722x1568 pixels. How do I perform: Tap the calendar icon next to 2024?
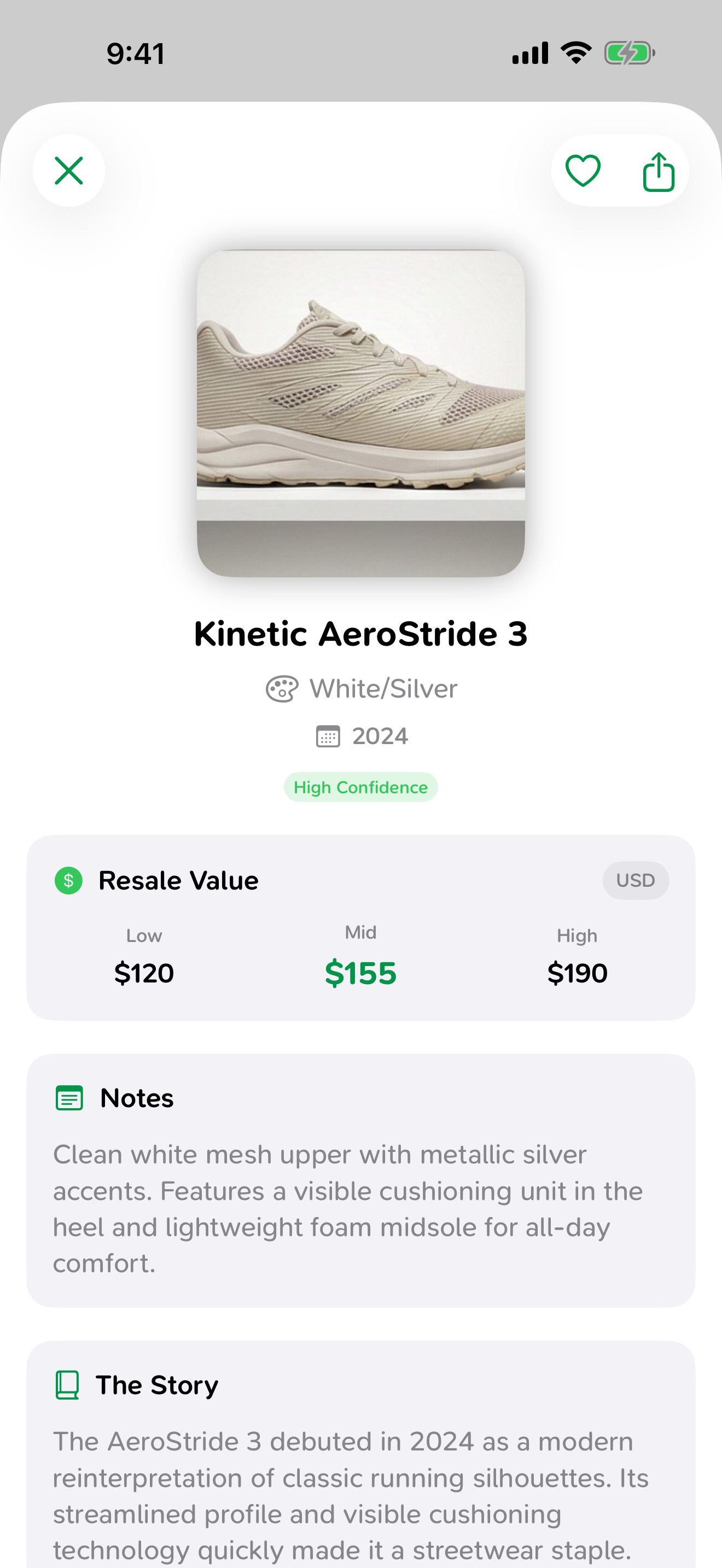click(x=328, y=735)
